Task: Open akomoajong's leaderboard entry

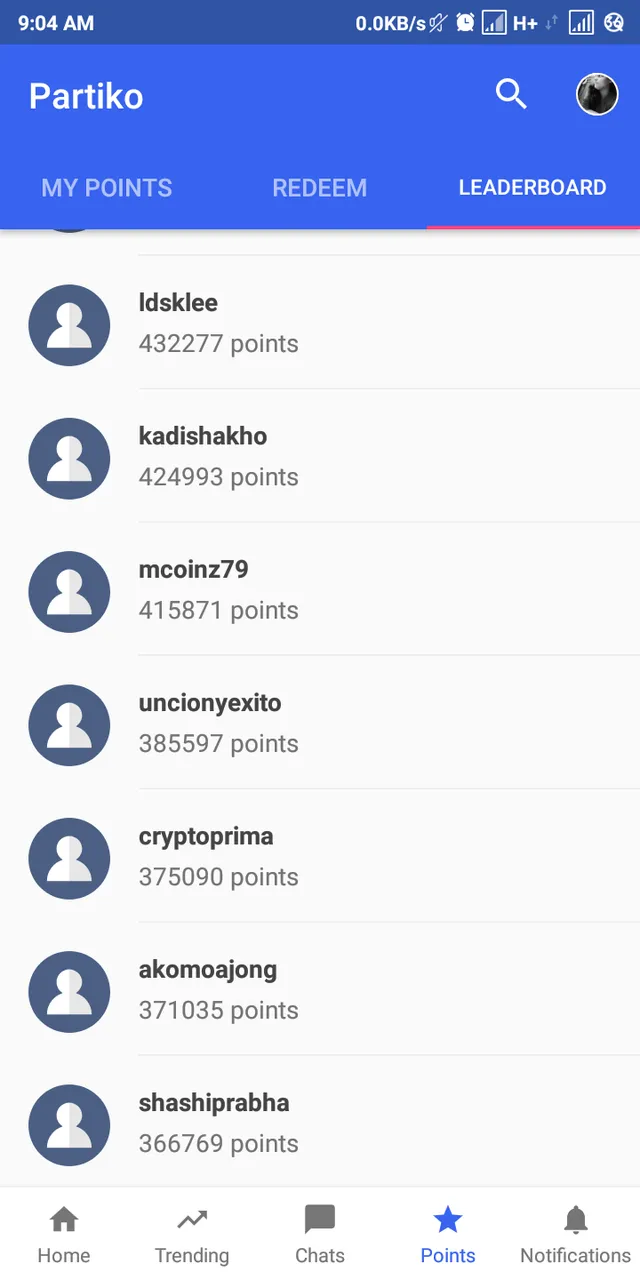Action: pos(320,989)
